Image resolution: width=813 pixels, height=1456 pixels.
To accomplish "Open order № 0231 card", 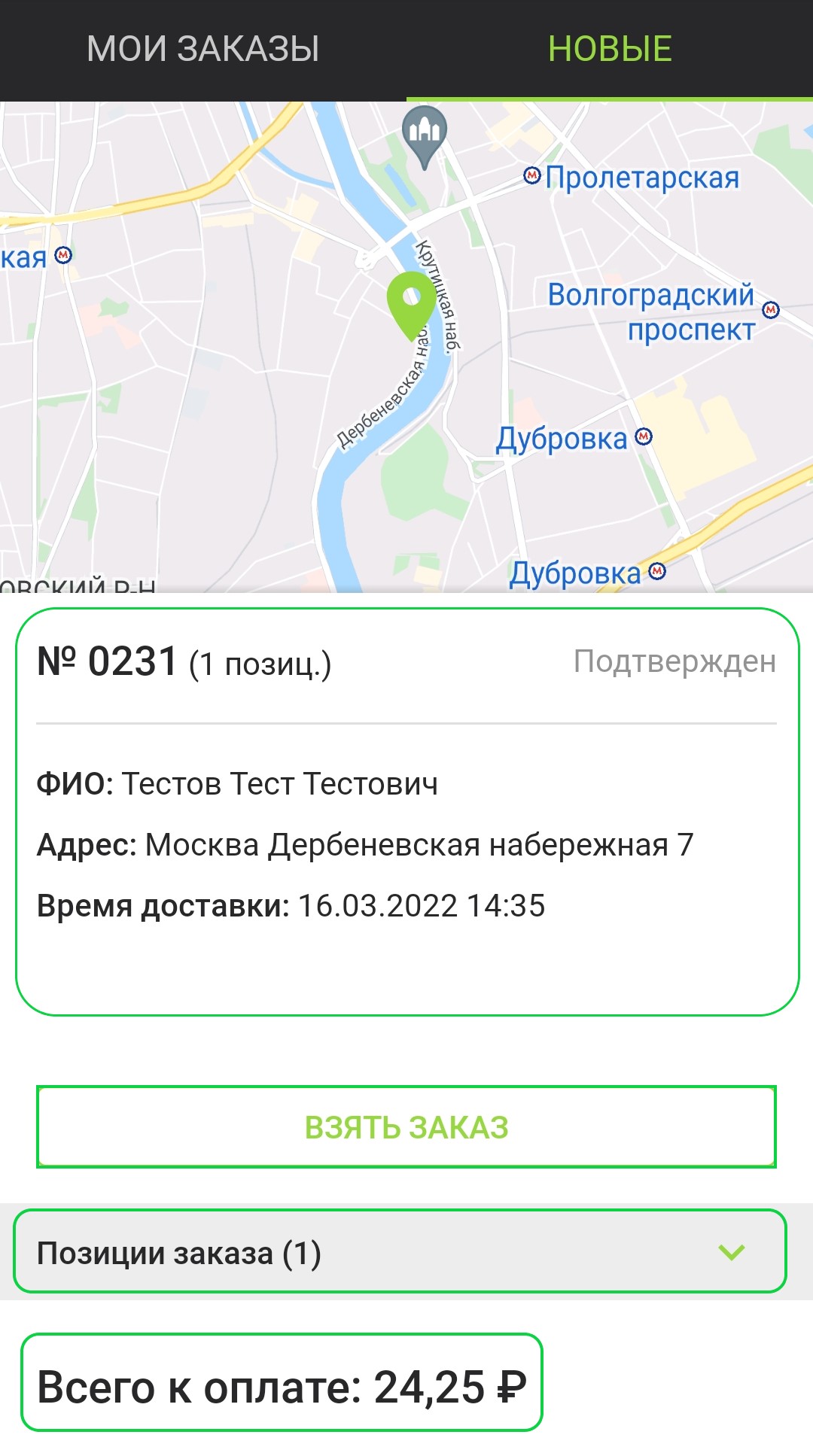I will pyautogui.click(x=406, y=812).
